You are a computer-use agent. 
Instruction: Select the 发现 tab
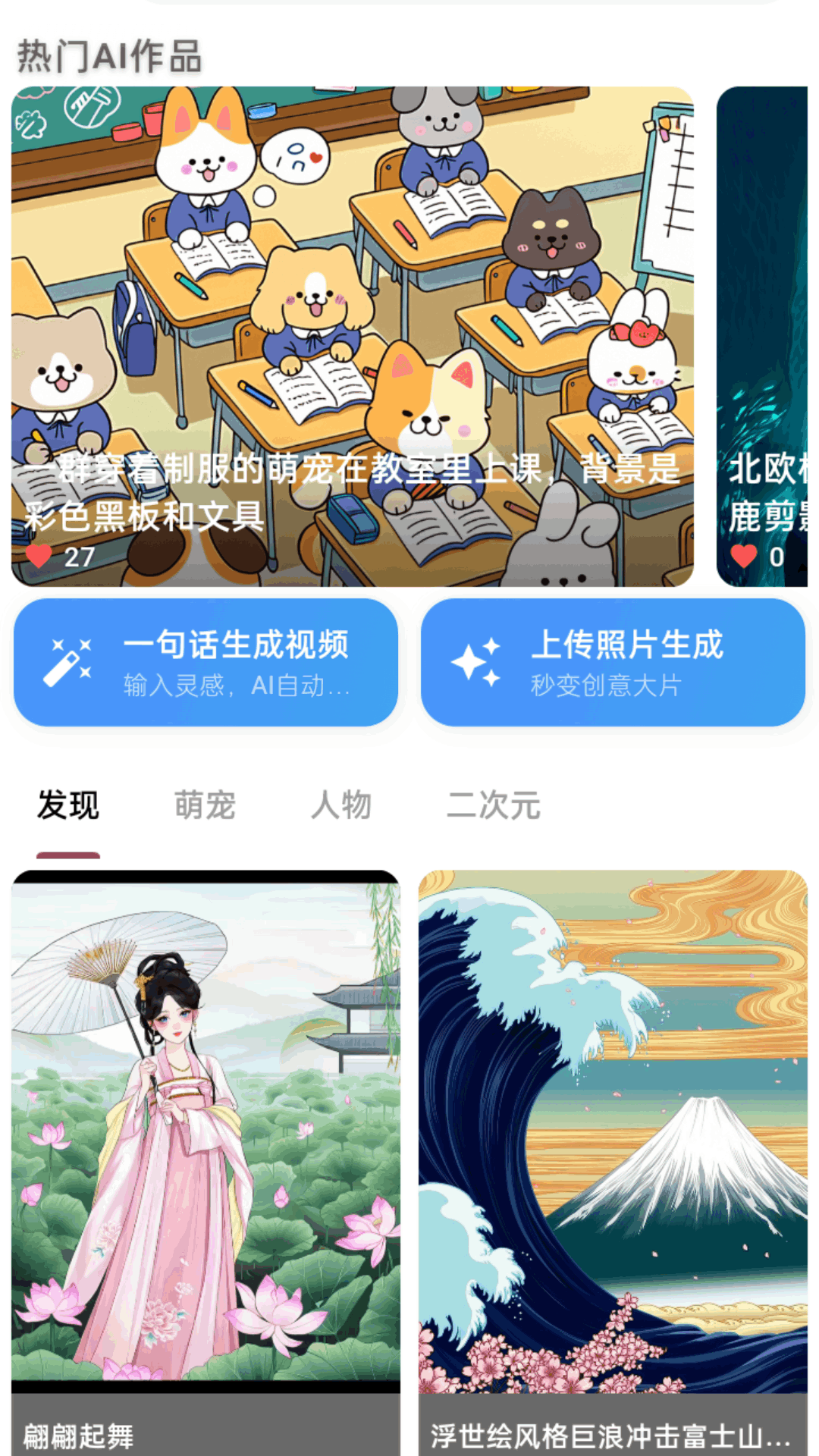pos(67,806)
